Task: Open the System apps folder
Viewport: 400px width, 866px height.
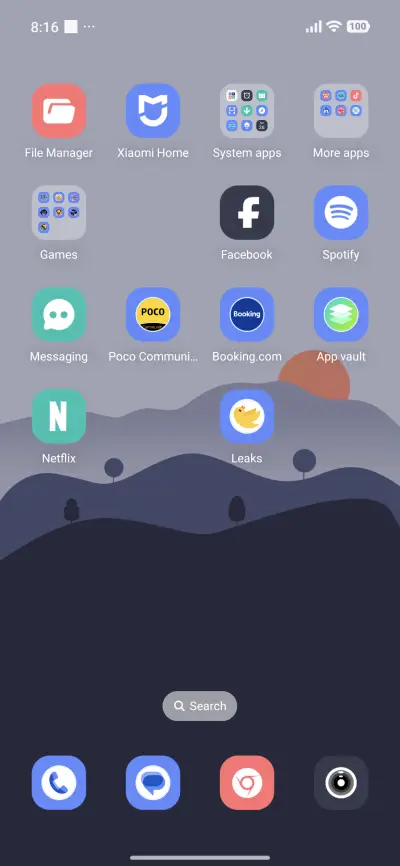Action: (247, 110)
